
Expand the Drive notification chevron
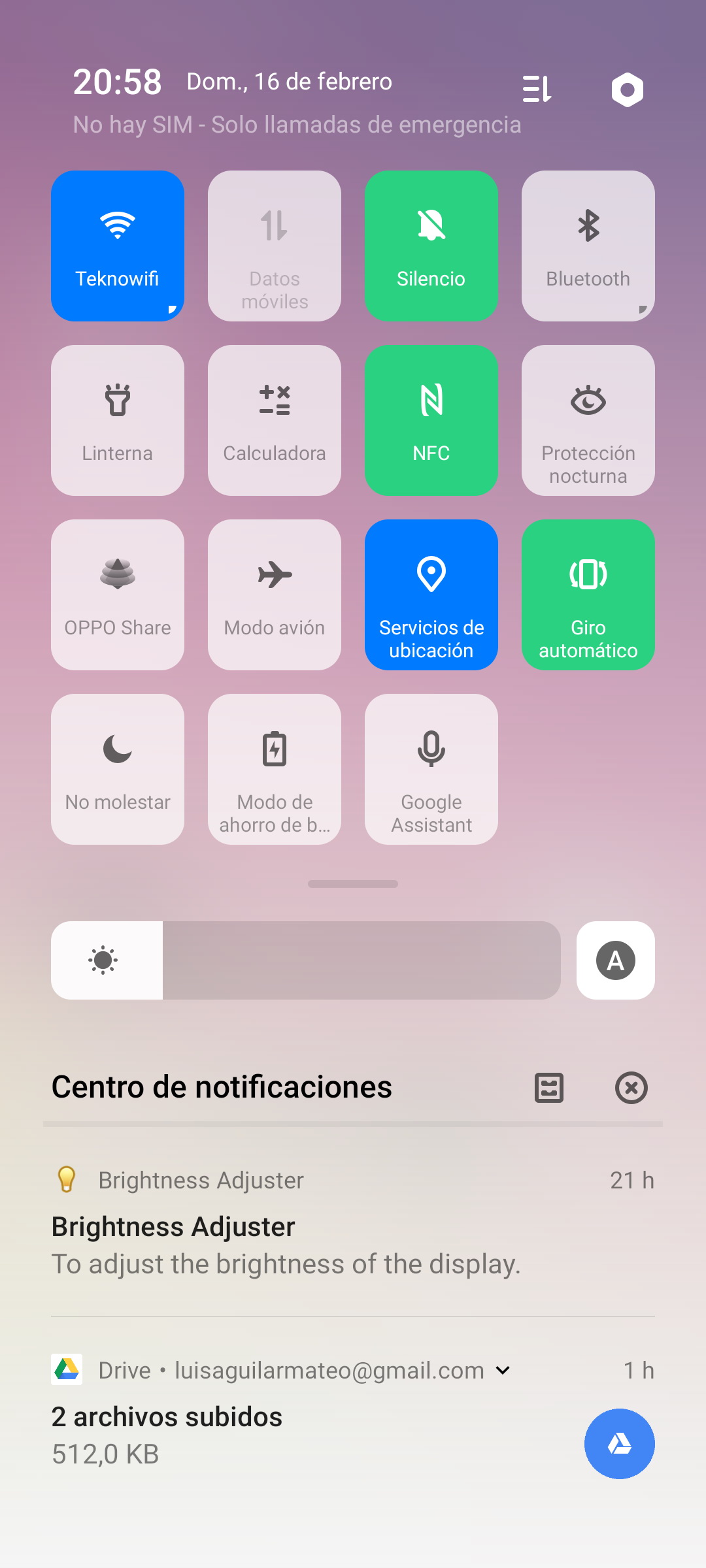click(x=503, y=1370)
